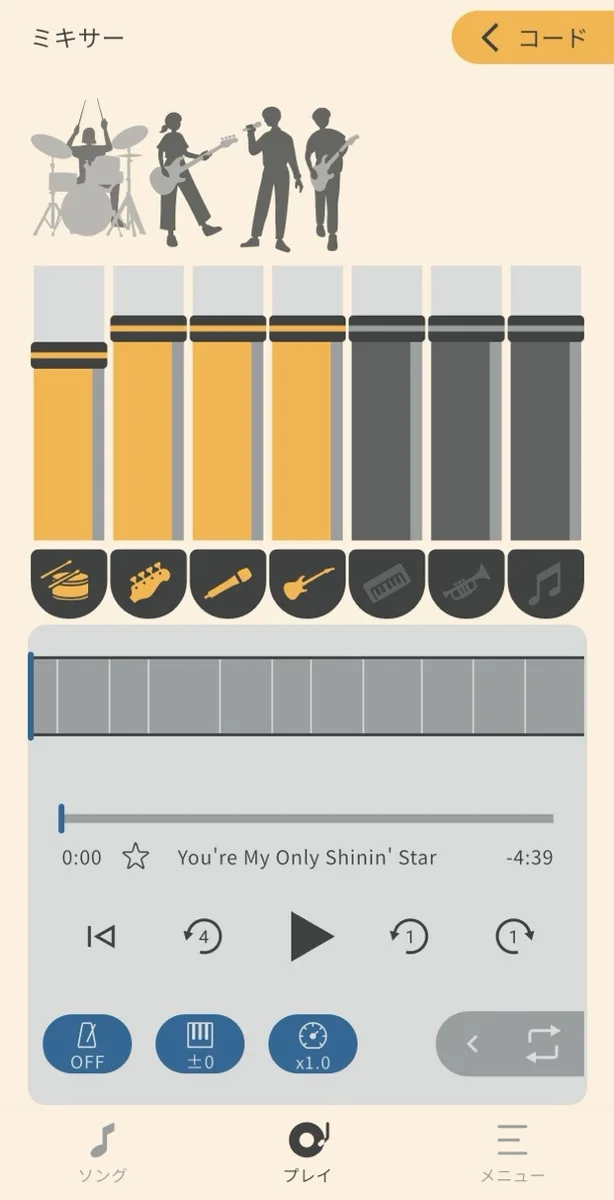Image resolution: width=614 pixels, height=1200 pixels.
Task: Open the metronome OFF setting
Action: coord(87,1044)
